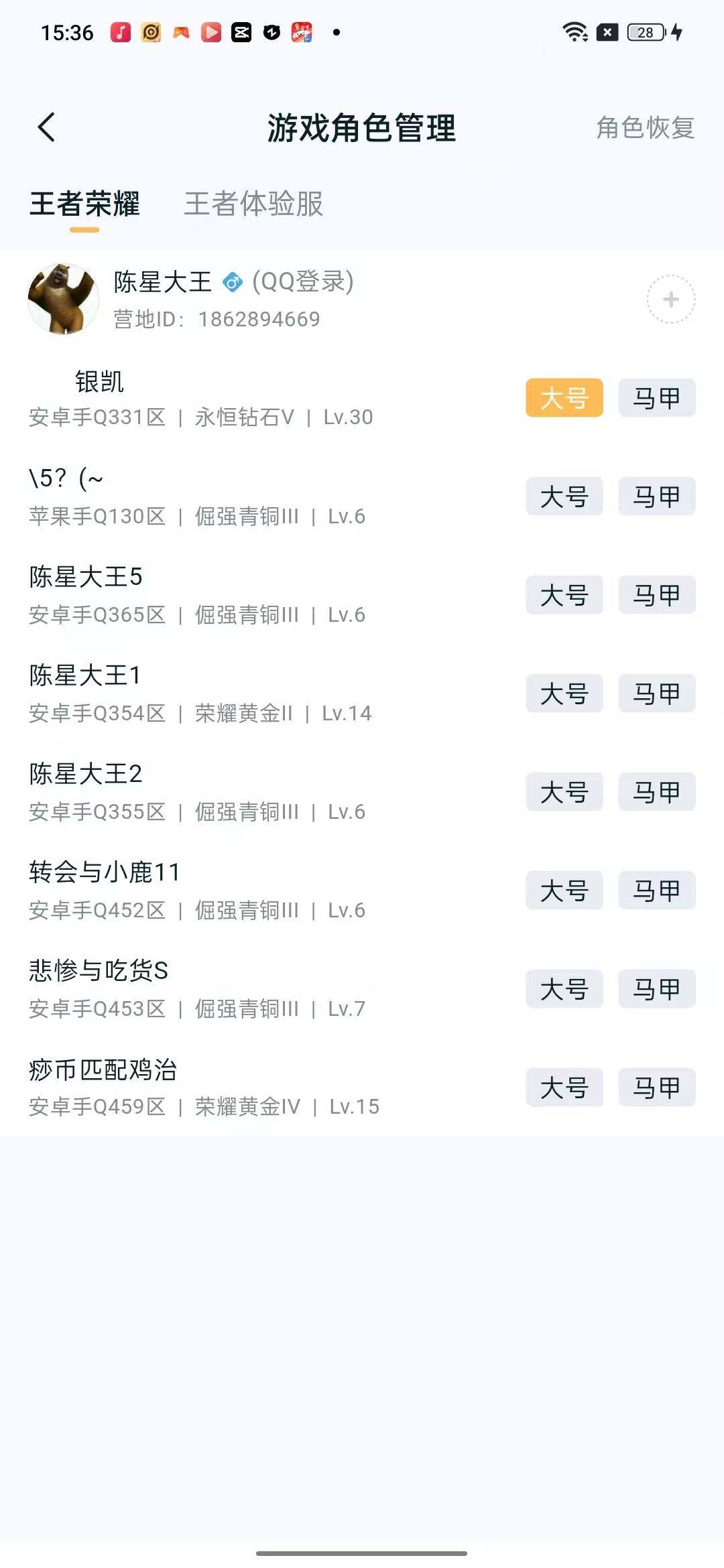The width and height of the screenshot is (724, 1568).
Task: Tap the music app icon in the status bar
Action: (x=119, y=31)
